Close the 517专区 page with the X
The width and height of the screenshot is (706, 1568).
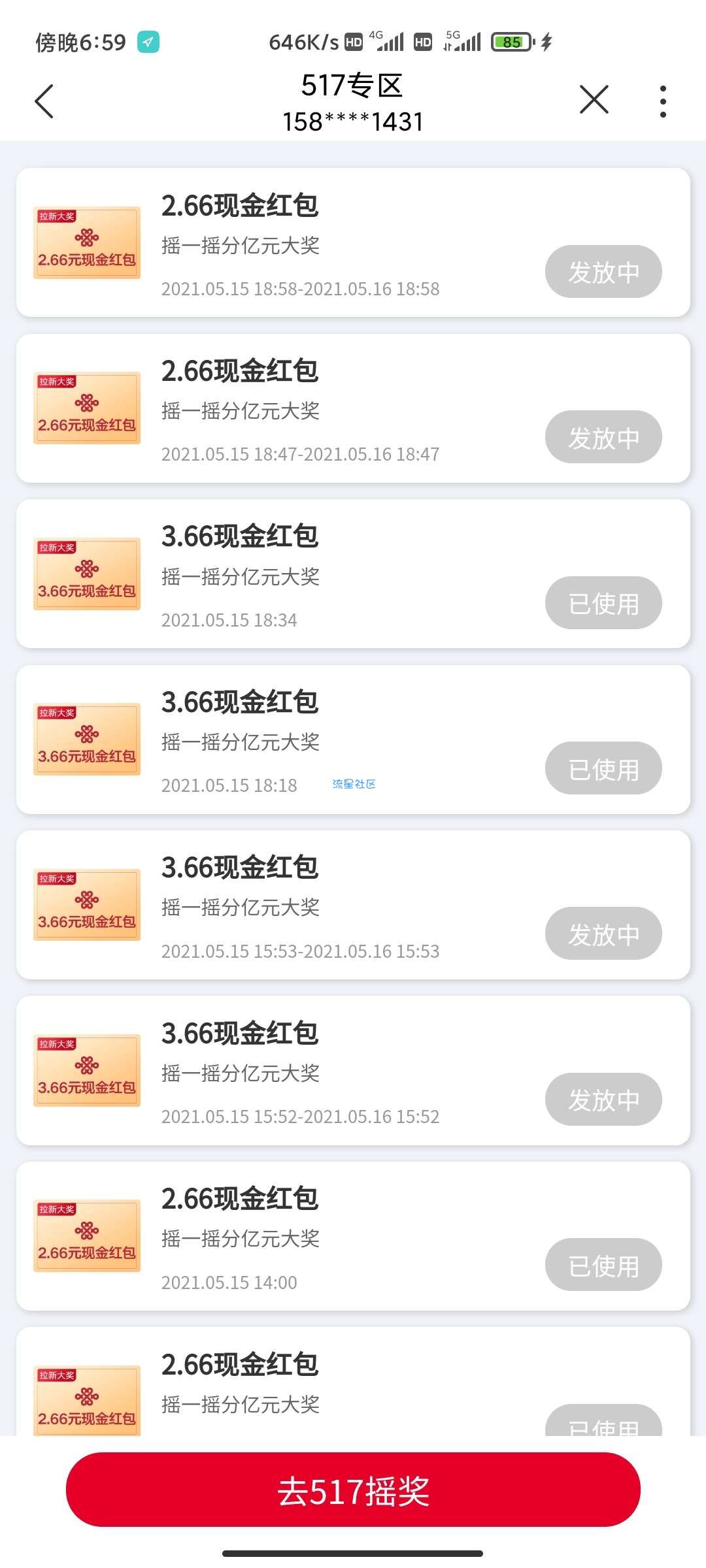(594, 100)
